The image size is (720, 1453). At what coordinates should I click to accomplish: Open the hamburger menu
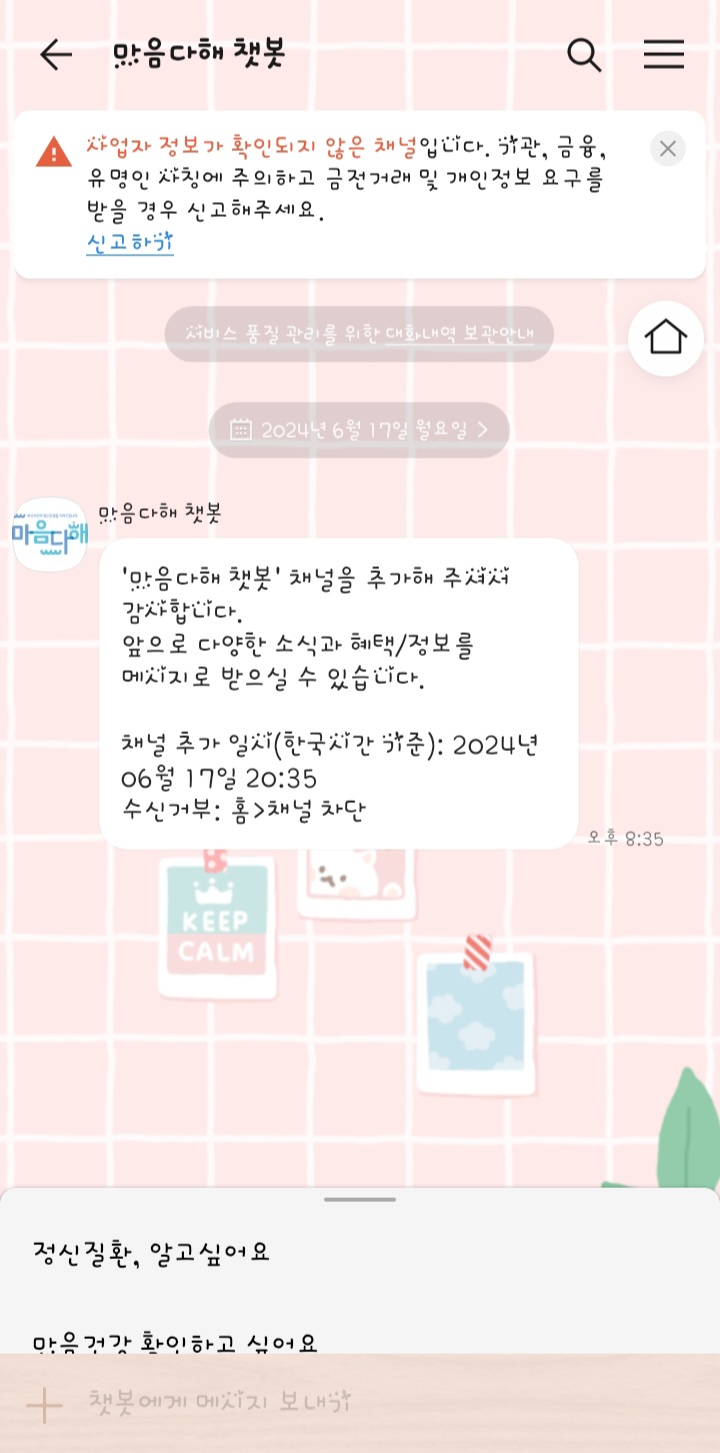pos(663,55)
